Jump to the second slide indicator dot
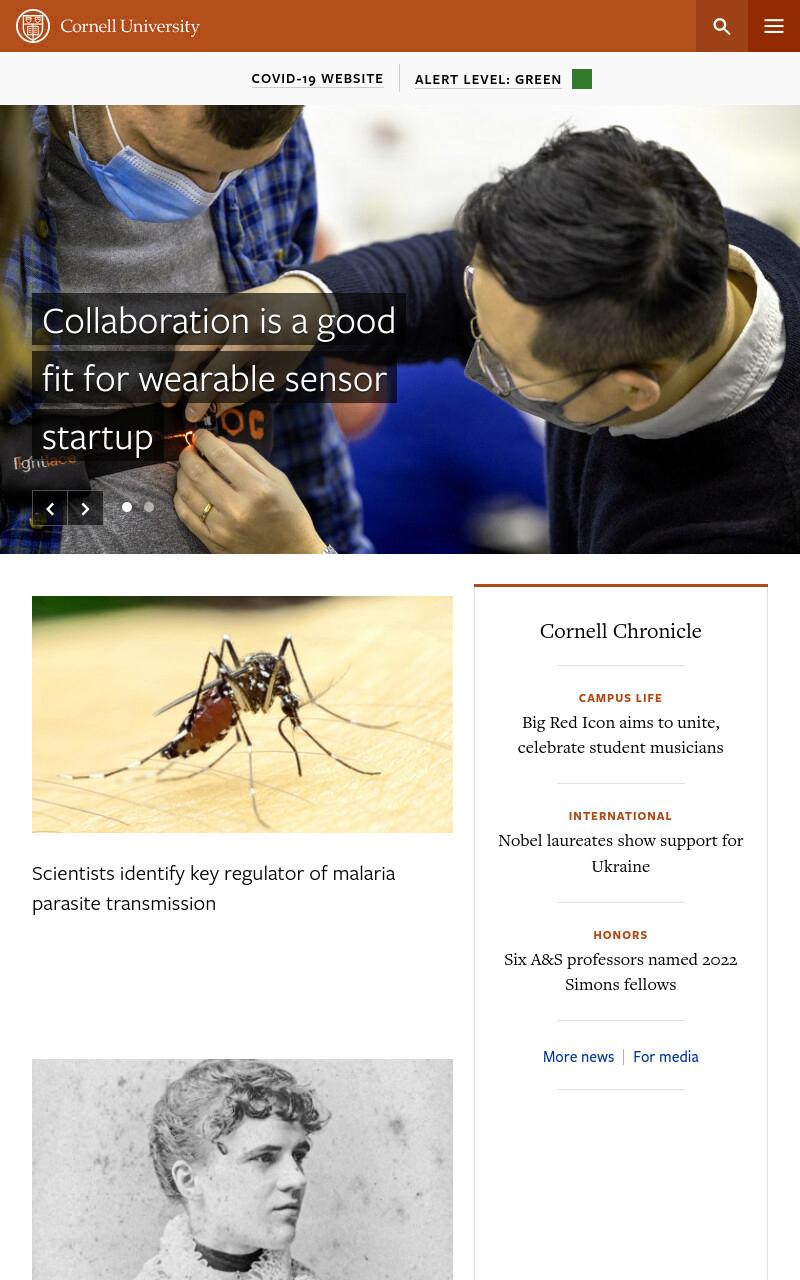This screenshot has height=1280, width=800. [149, 507]
